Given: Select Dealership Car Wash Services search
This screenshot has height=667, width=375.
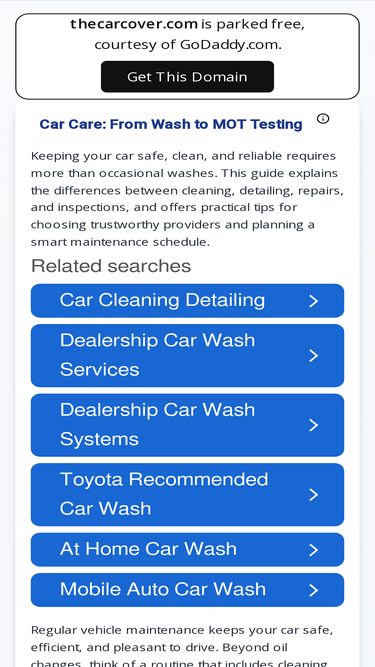Looking at the screenshot, I should click(x=187, y=356).
